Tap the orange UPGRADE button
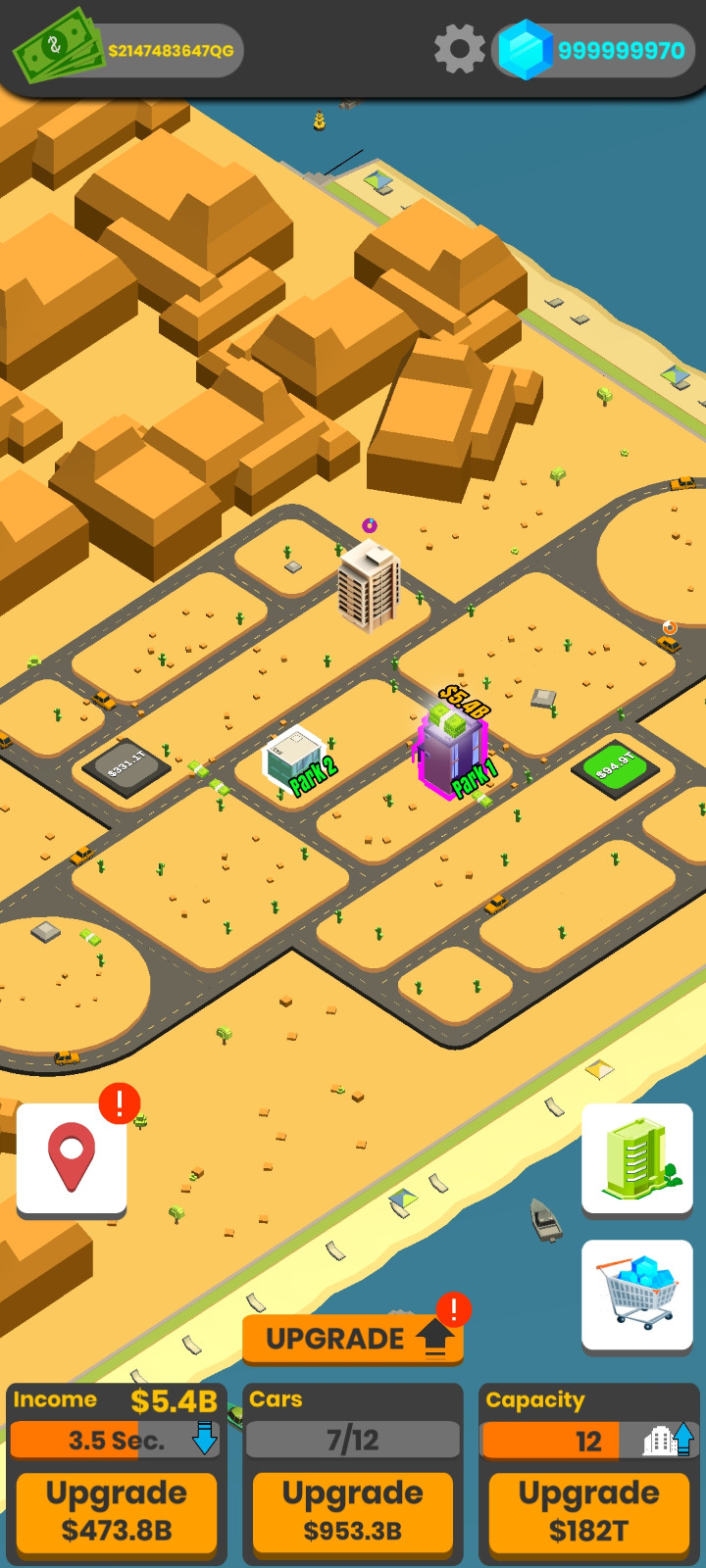 point(352,1339)
